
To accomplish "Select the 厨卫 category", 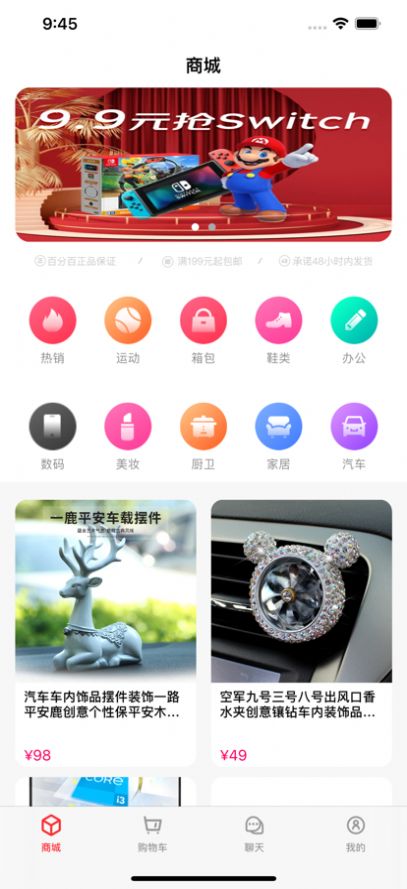I will tap(204, 437).
